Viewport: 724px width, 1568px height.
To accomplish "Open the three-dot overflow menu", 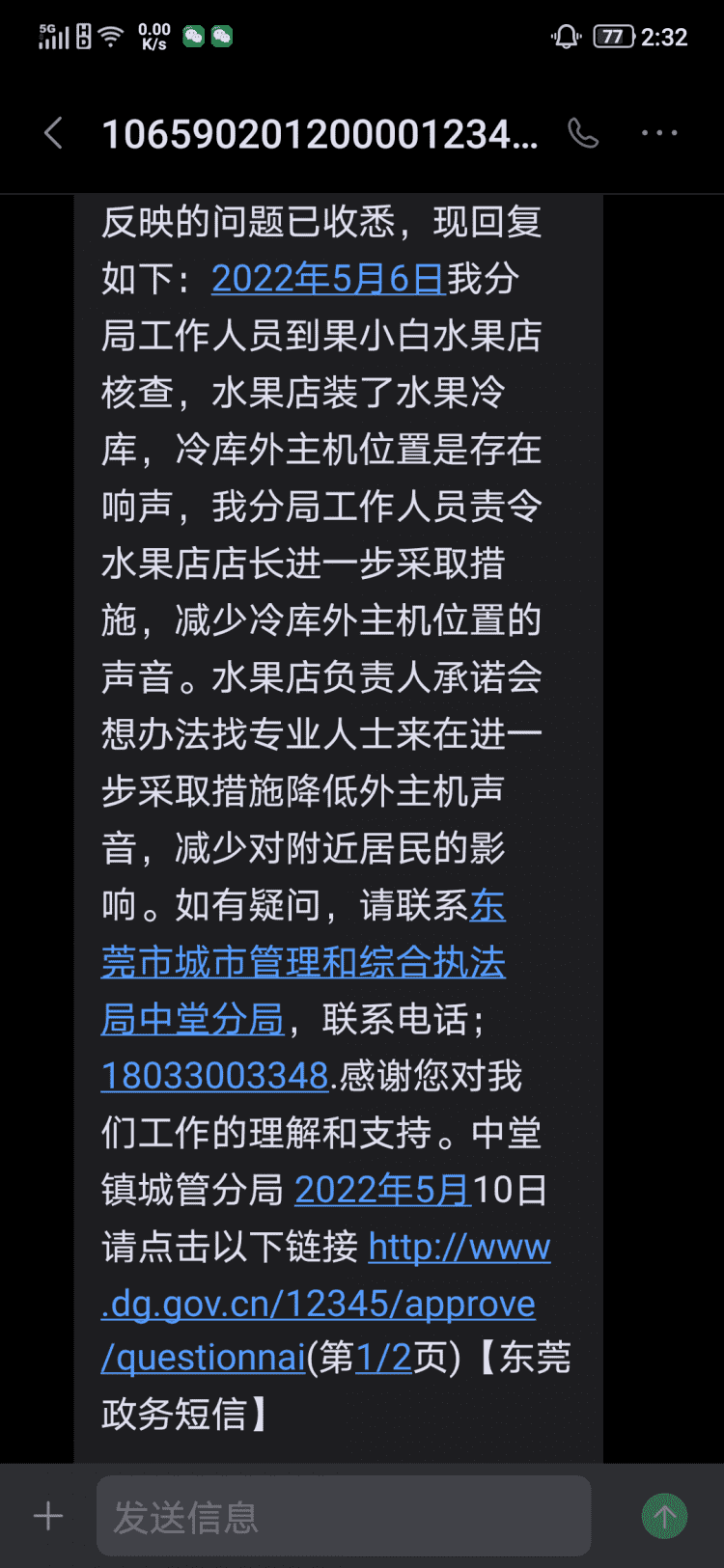I will (659, 133).
